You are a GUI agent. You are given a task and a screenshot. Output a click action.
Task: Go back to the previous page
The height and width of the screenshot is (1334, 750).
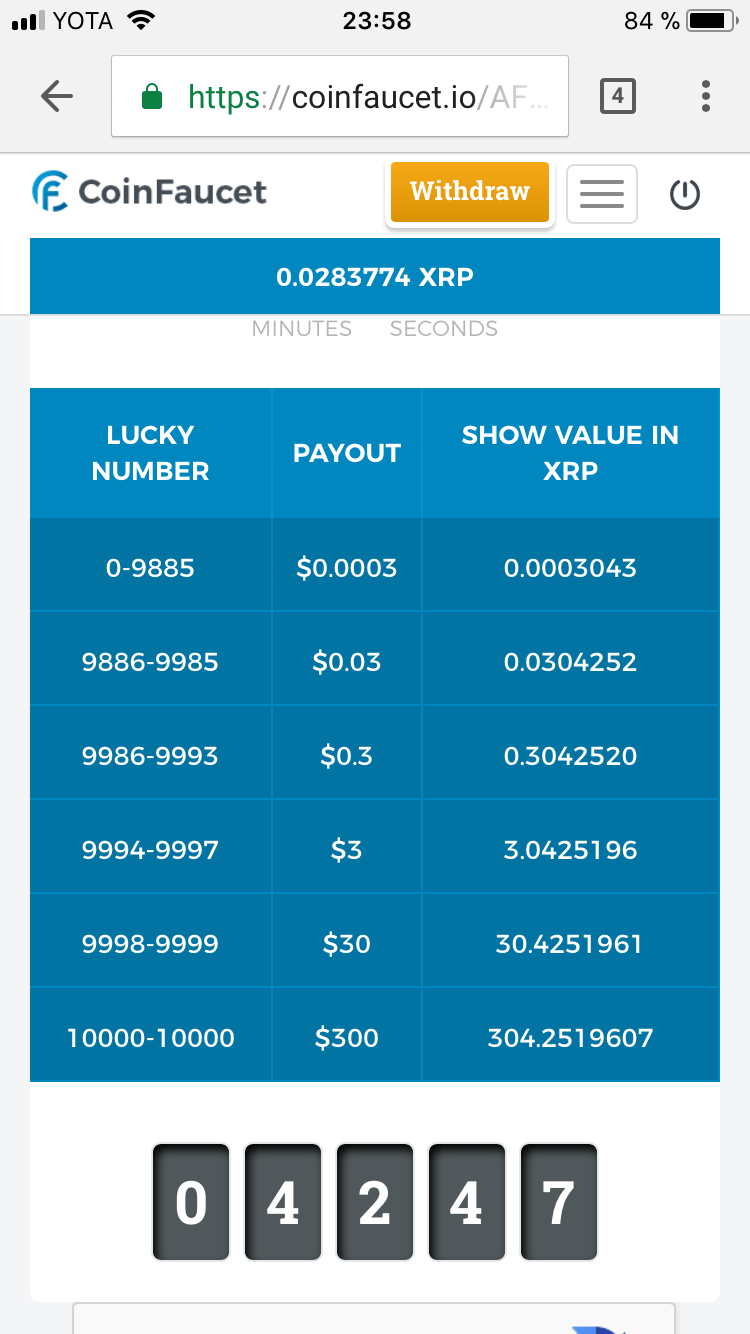point(57,96)
